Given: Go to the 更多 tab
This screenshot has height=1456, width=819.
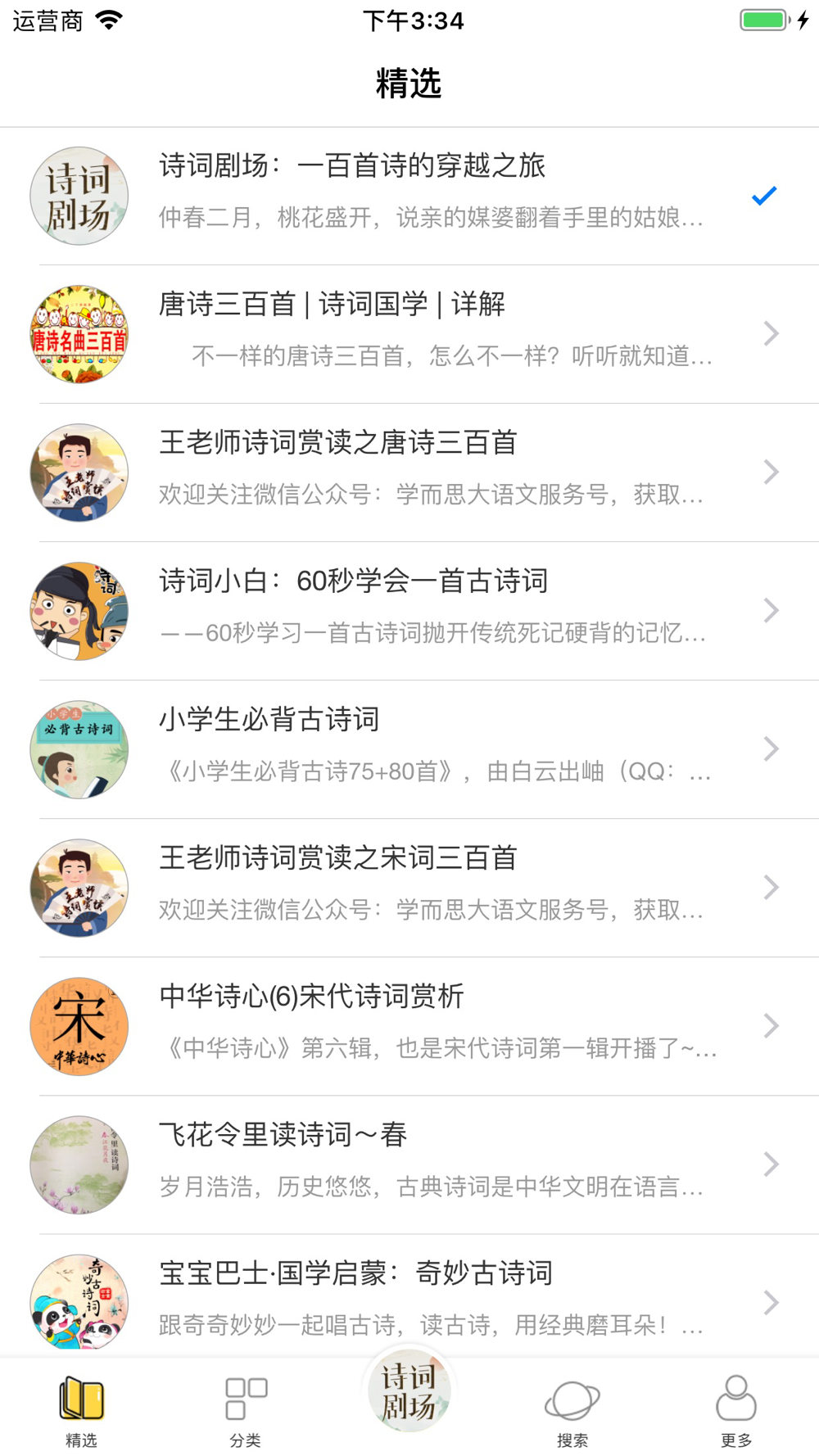Looking at the screenshot, I should [x=736, y=1410].
